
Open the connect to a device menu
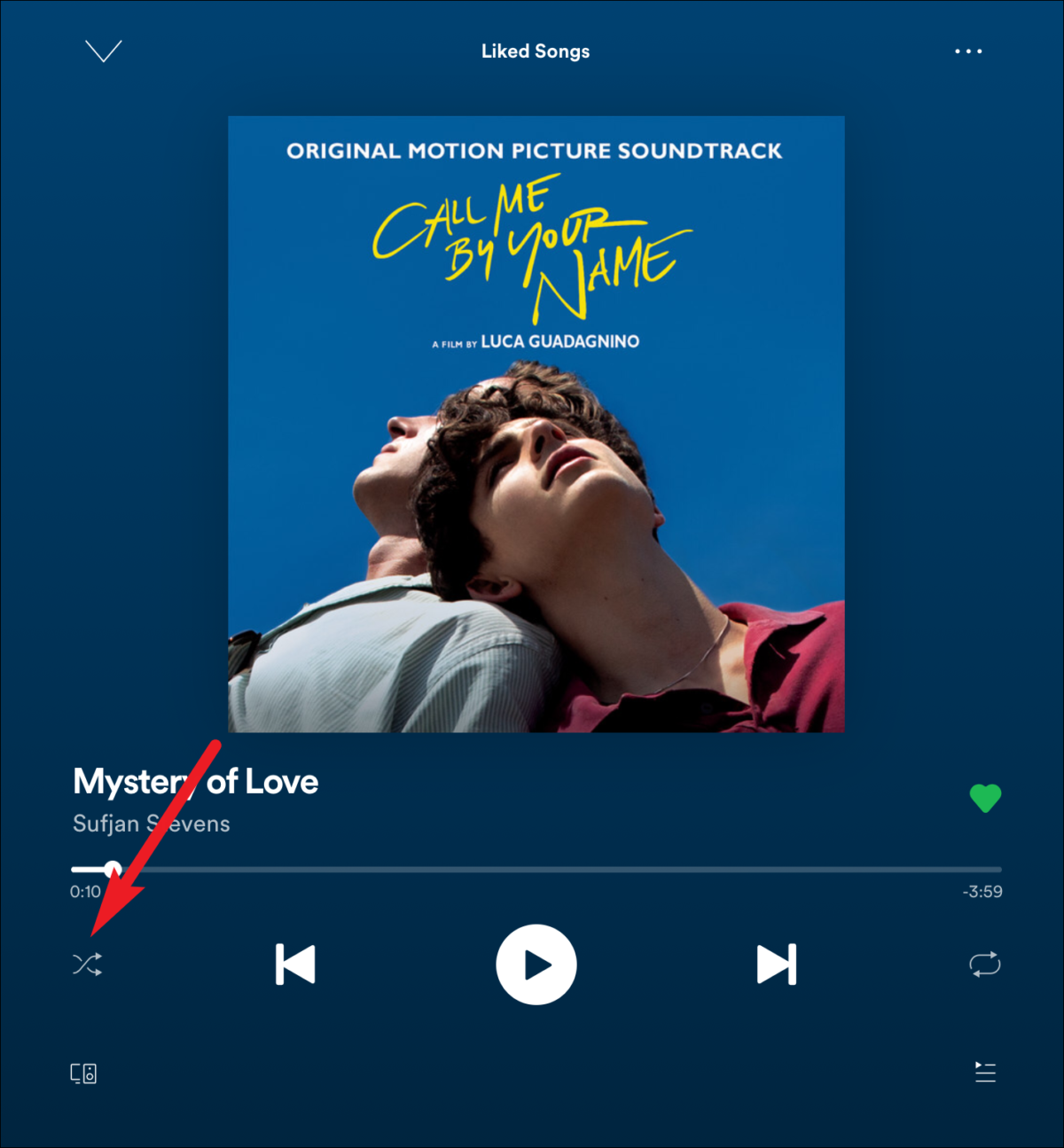(x=83, y=1074)
